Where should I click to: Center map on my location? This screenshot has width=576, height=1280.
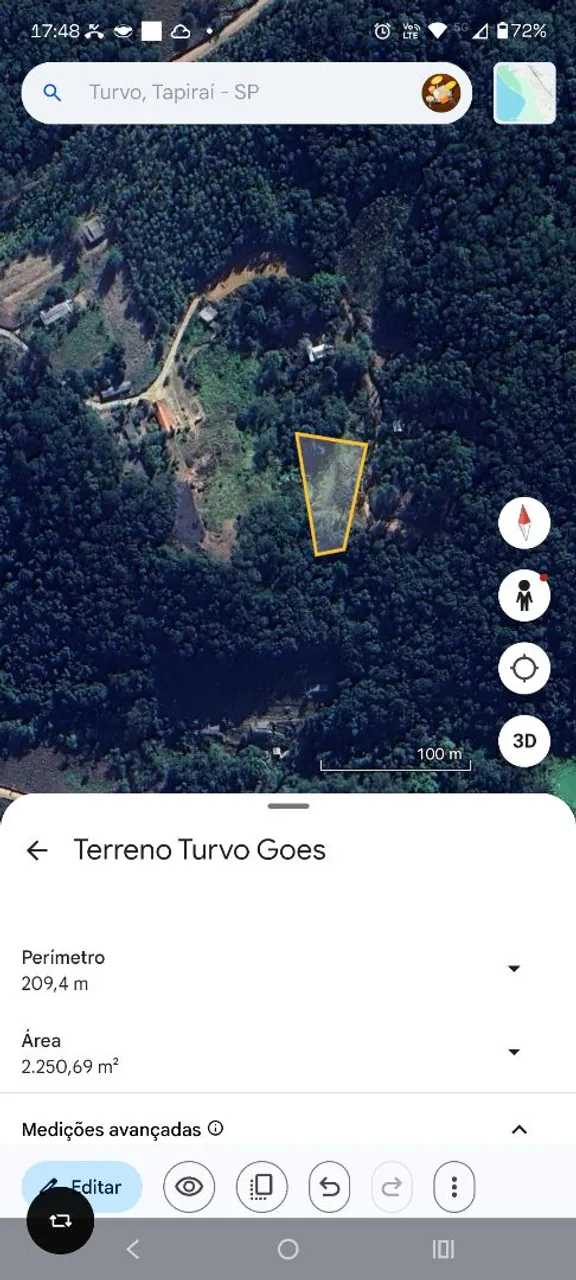[524, 668]
